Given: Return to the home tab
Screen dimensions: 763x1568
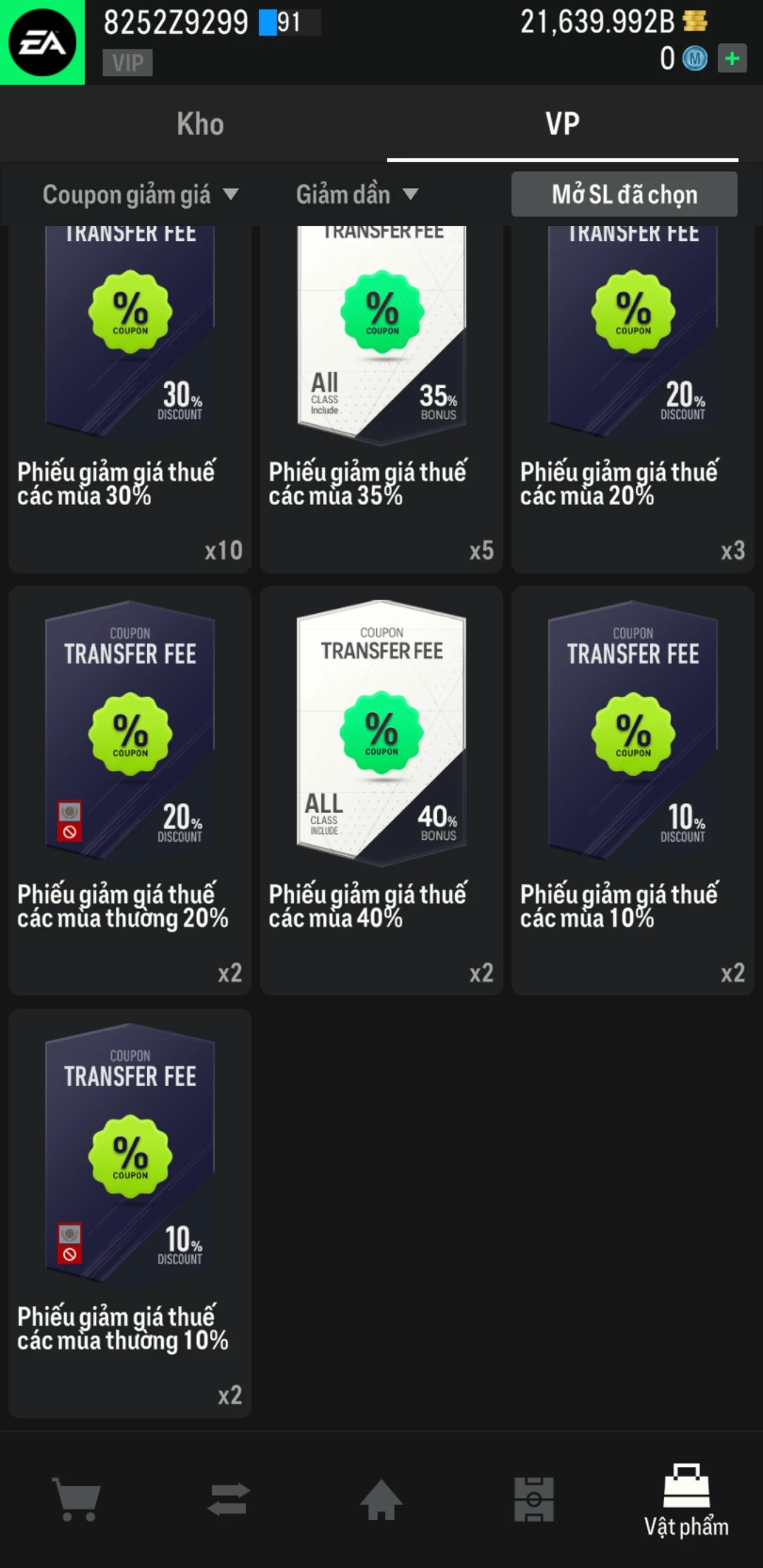Looking at the screenshot, I should coord(381,1499).
